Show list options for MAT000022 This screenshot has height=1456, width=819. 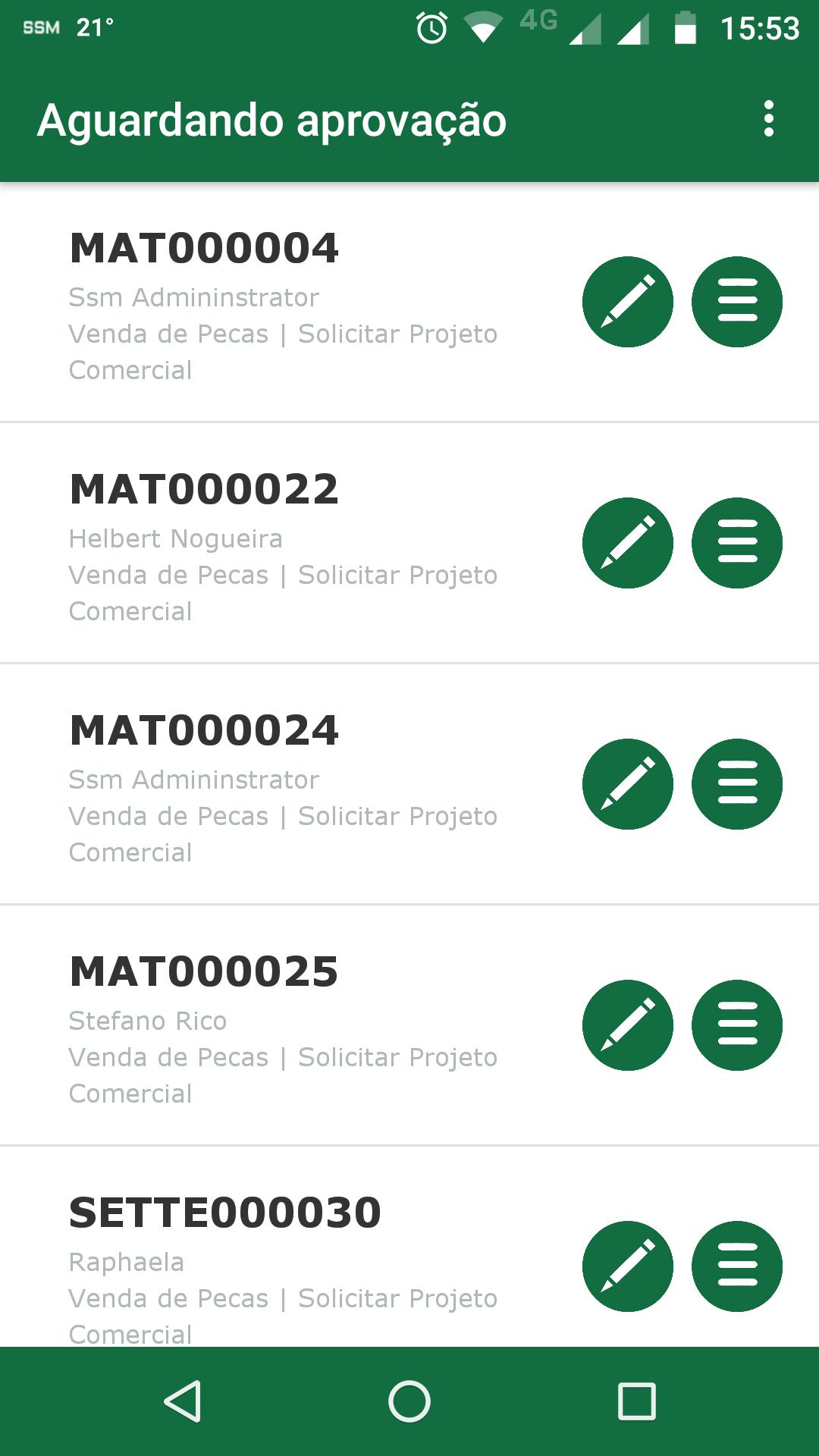pyautogui.click(x=737, y=543)
